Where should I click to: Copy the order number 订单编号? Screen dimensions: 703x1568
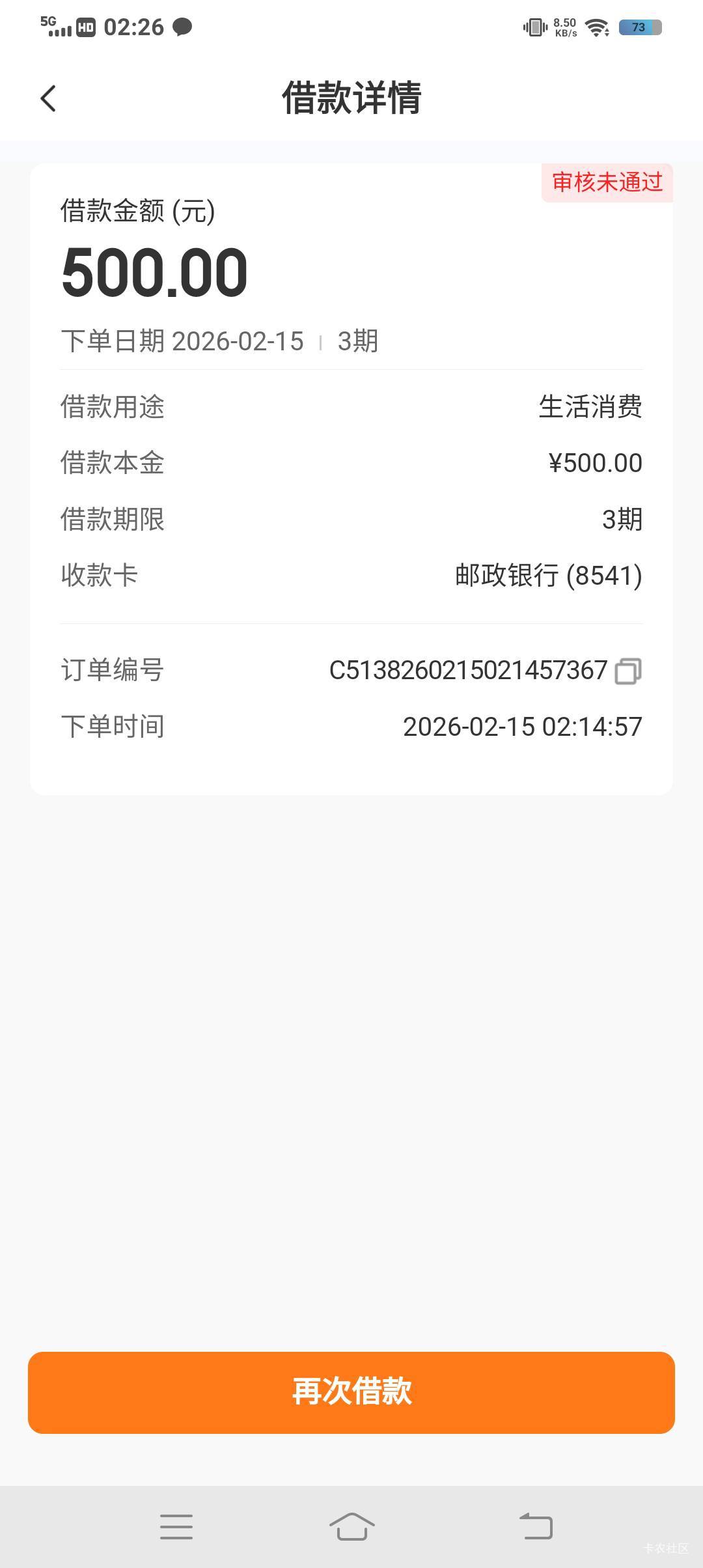point(628,671)
